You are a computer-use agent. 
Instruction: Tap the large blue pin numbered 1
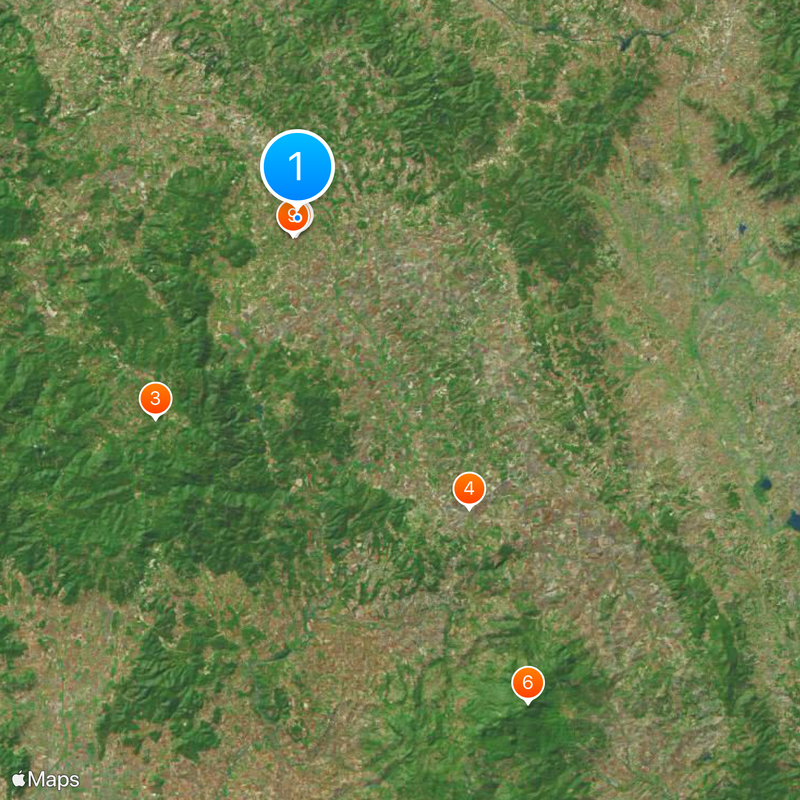[297, 166]
